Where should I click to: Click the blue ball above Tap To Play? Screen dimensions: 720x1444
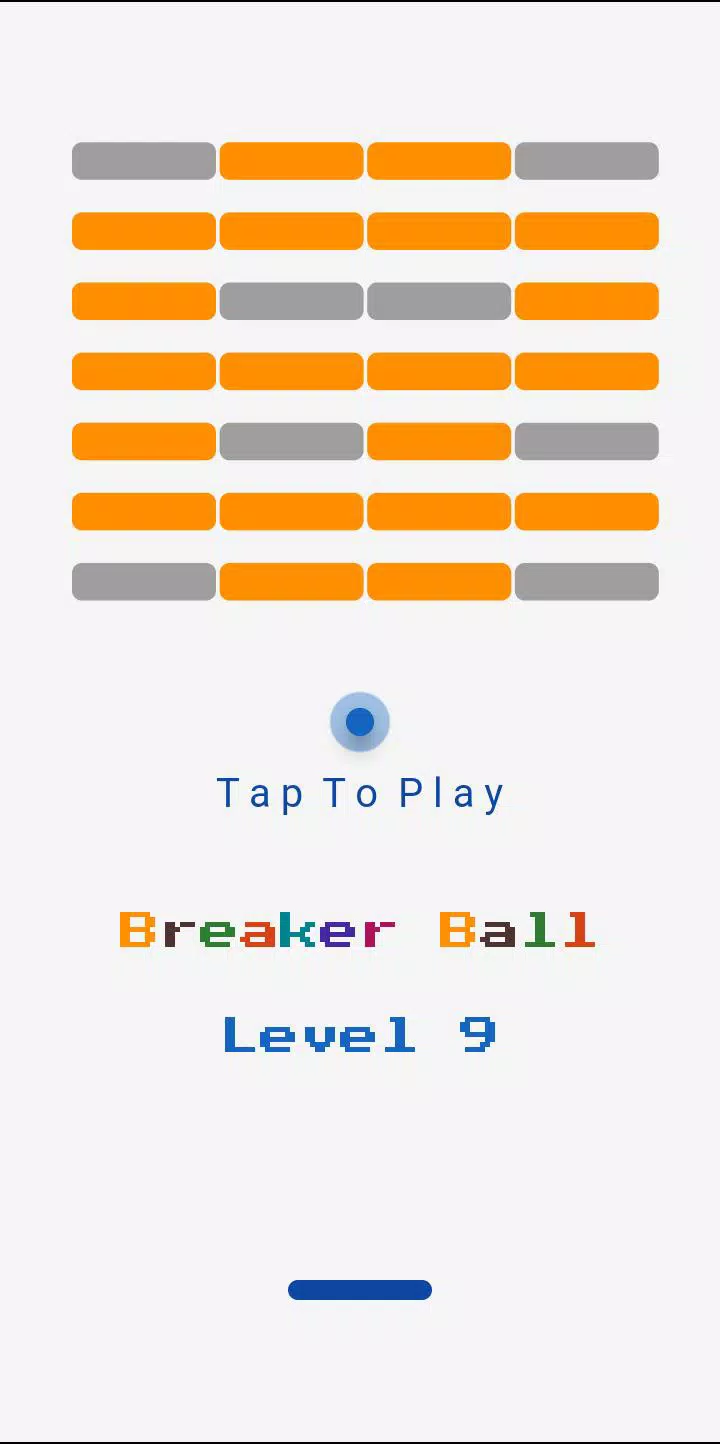[360, 721]
